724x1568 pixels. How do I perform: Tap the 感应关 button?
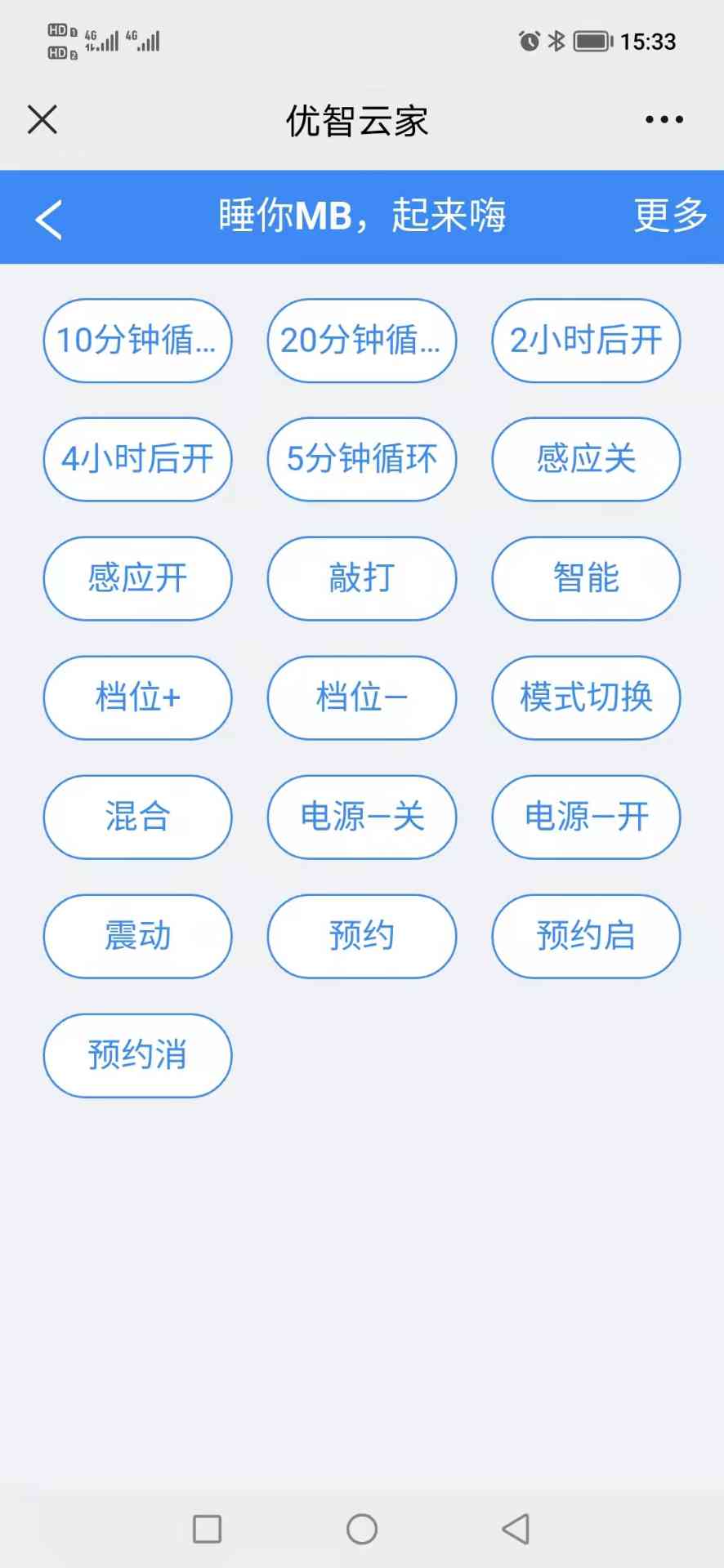[586, 459]
